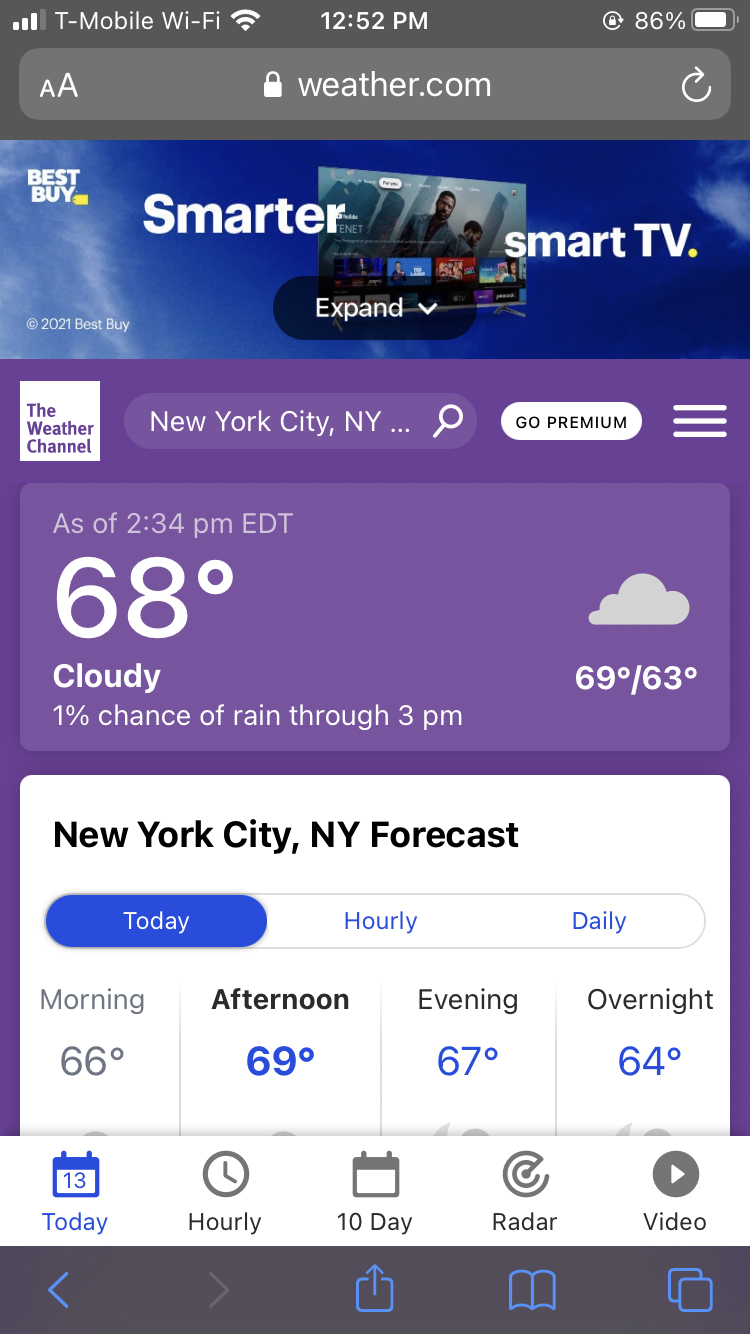750x1334 pixels.
Task: Open the Today tab in bottom navigation
Action: pos(75,1192)
